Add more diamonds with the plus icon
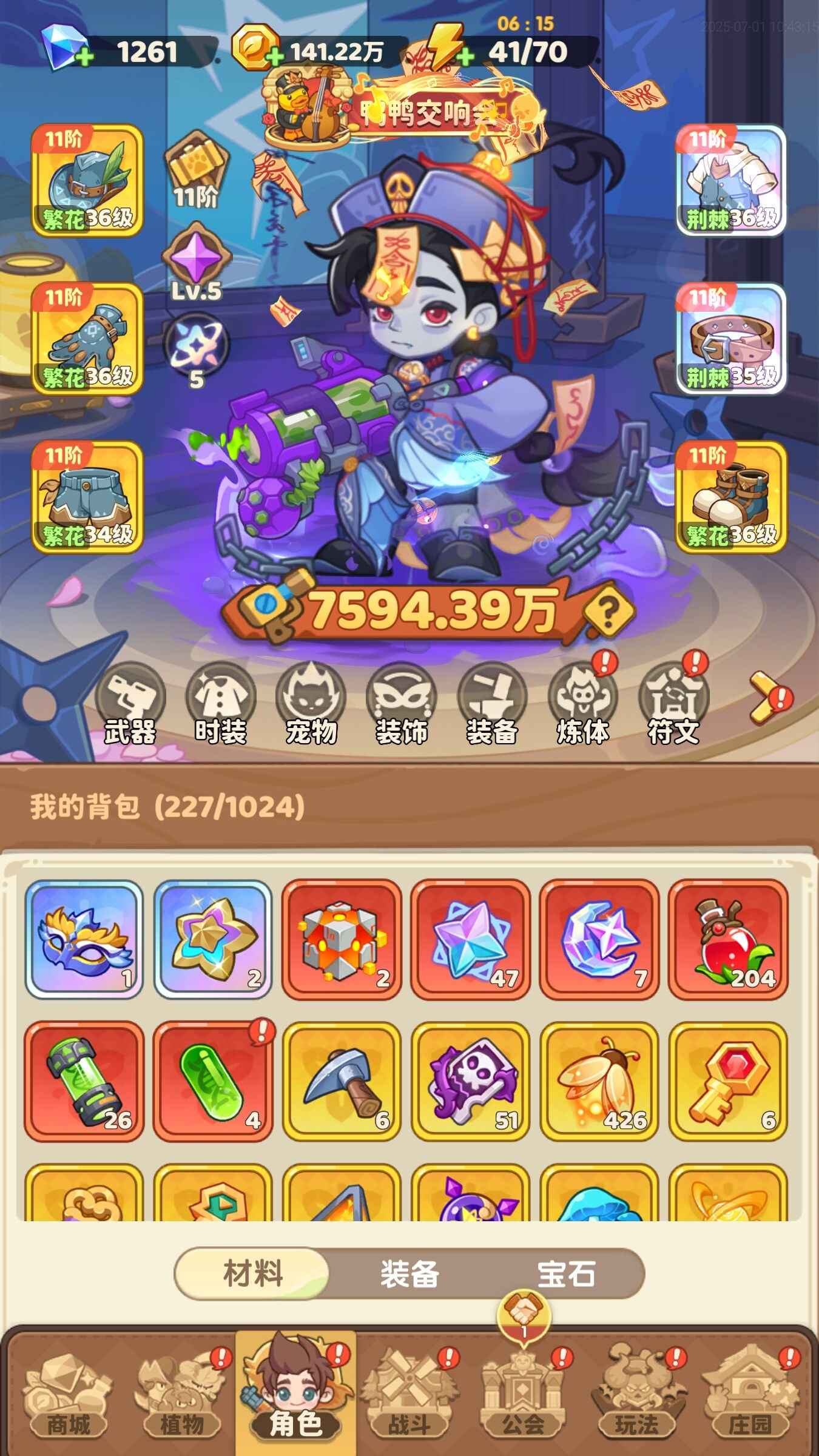This screenshot has height=1456, width=819. [x=83, y=58]
